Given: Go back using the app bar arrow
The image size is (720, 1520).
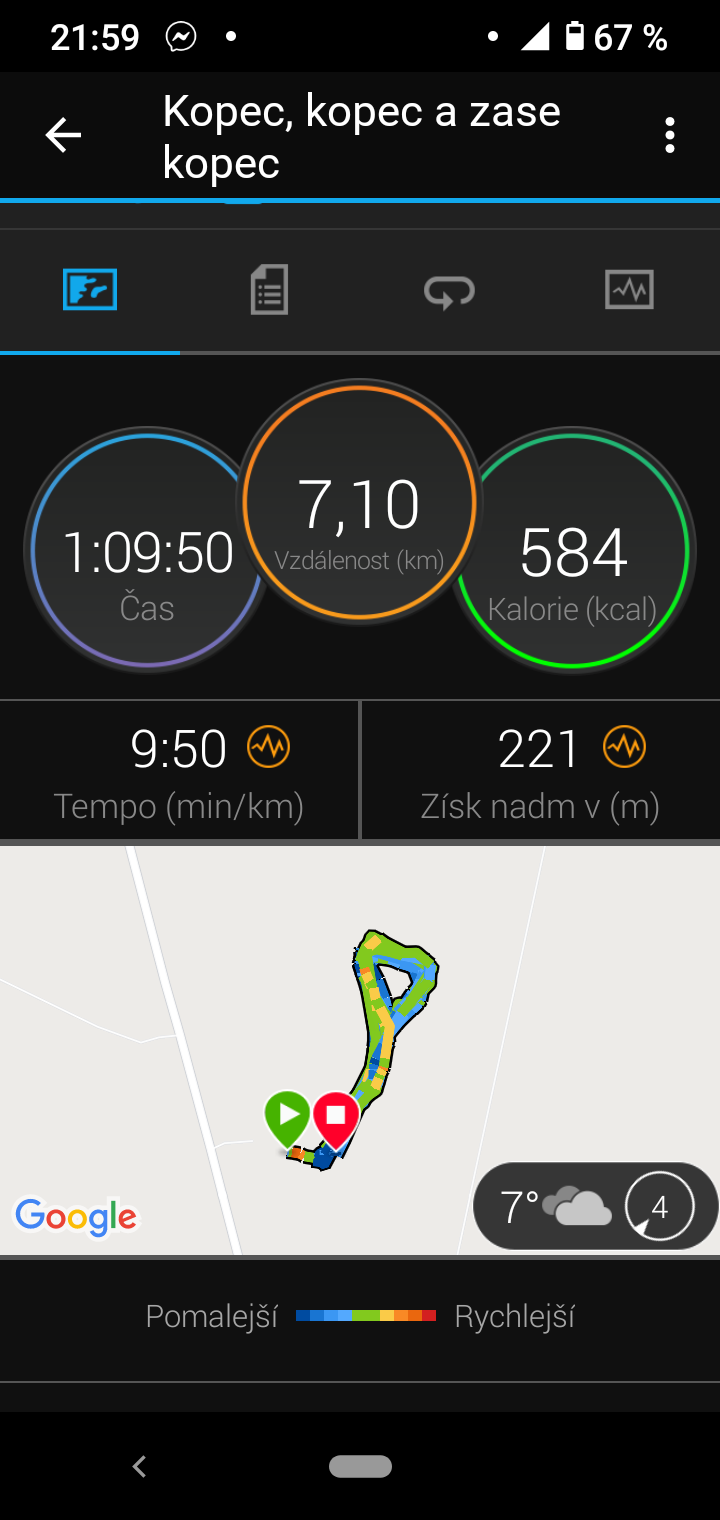Looking at the screenshot, I should [63, 136].
